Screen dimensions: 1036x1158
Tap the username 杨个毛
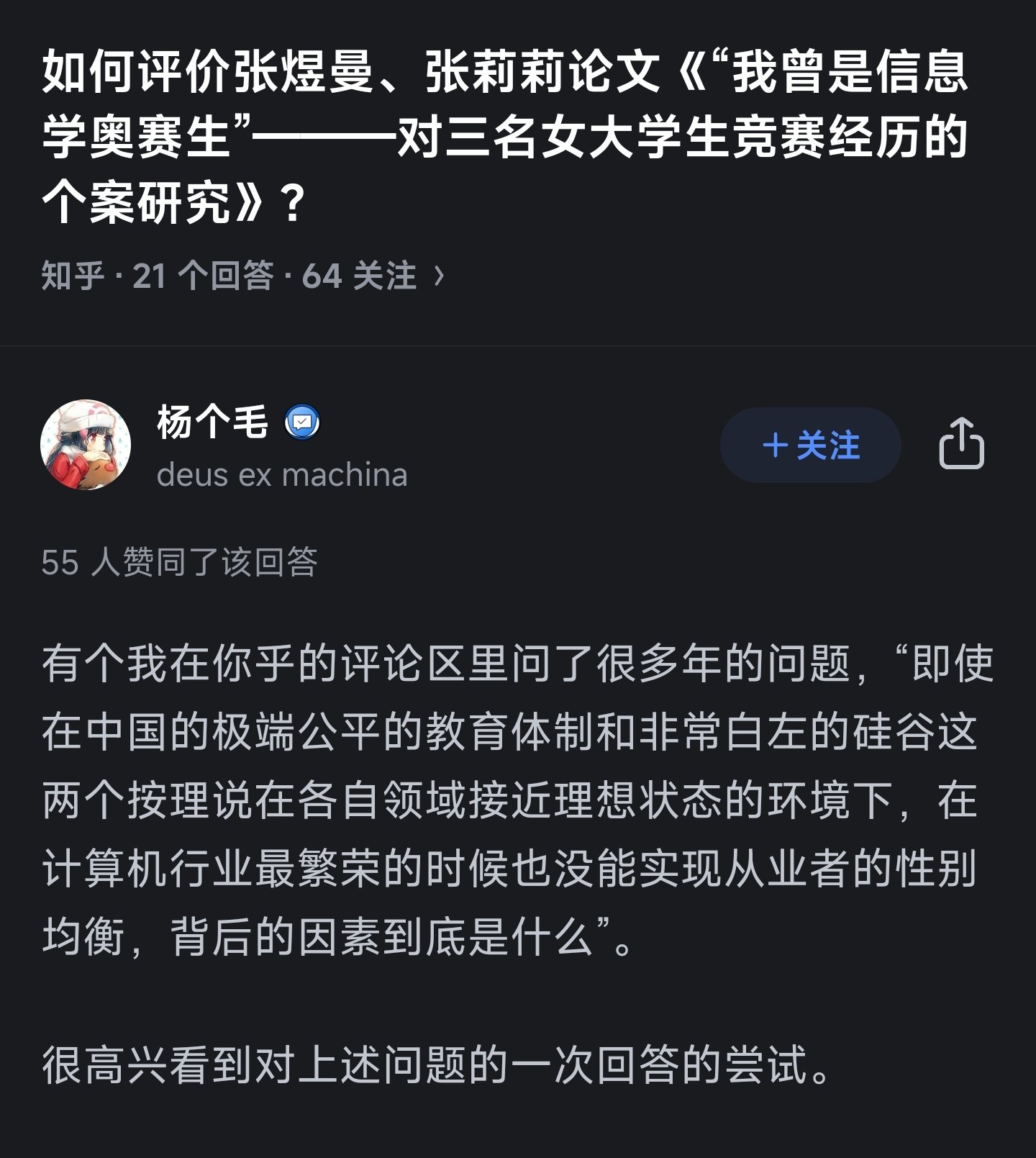coord(212,422)
